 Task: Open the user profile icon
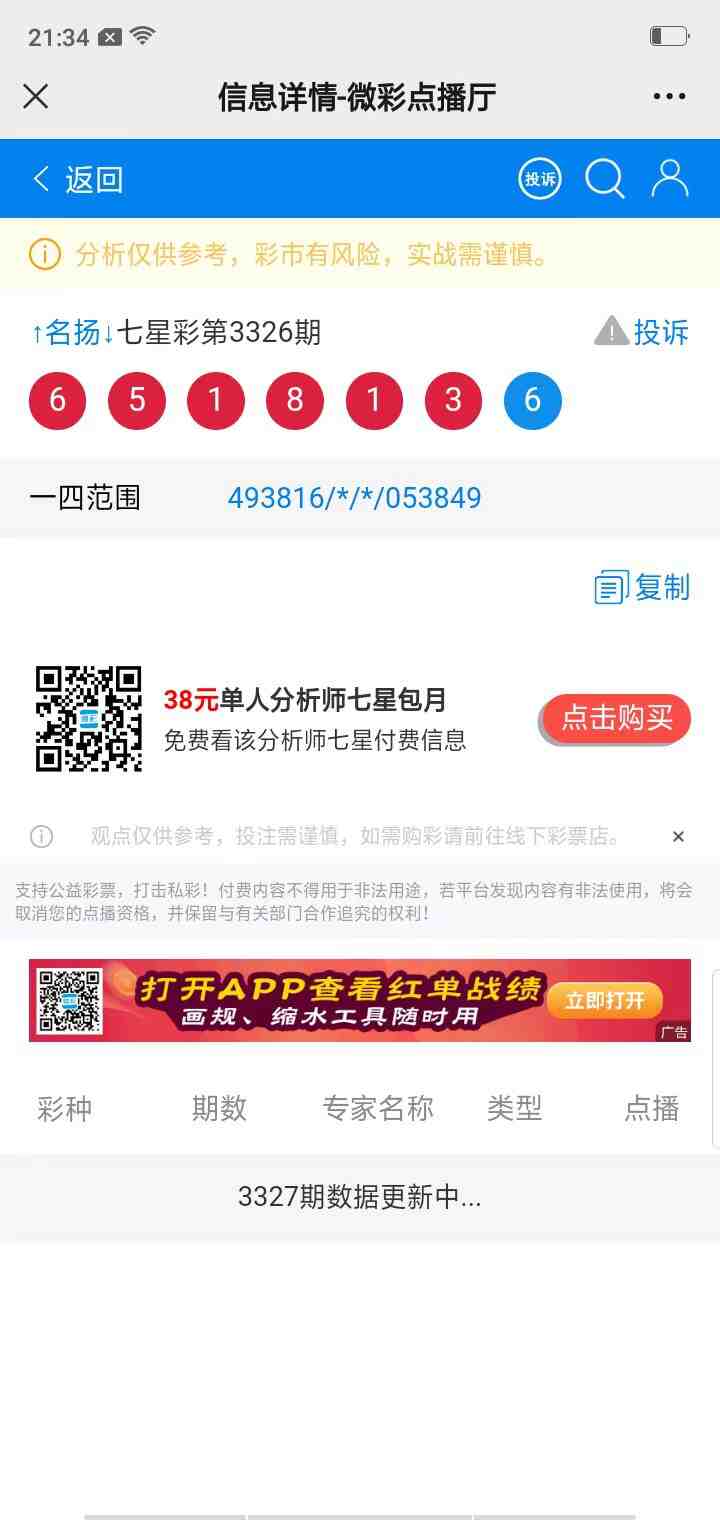tap(669, 179)
